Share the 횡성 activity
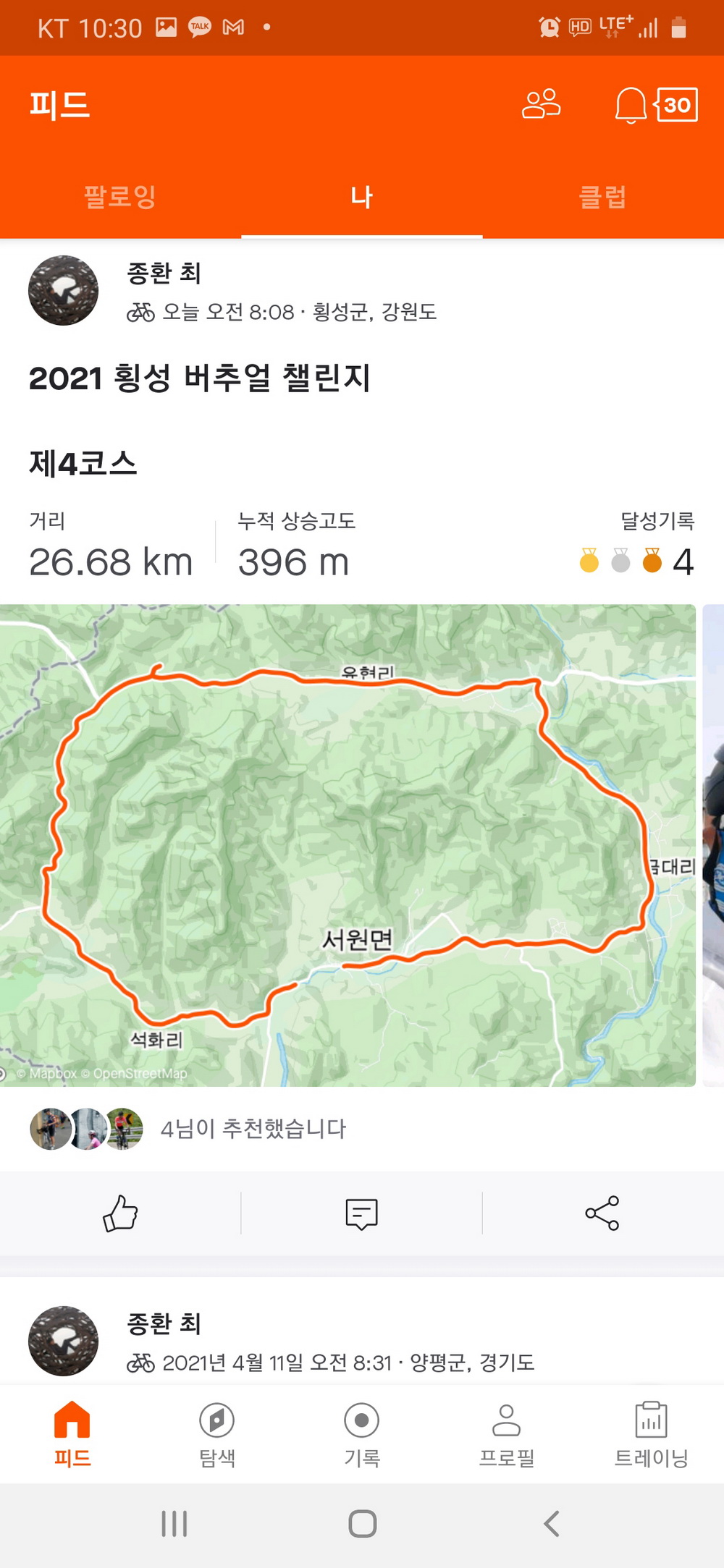 [x=602, y=1213]
